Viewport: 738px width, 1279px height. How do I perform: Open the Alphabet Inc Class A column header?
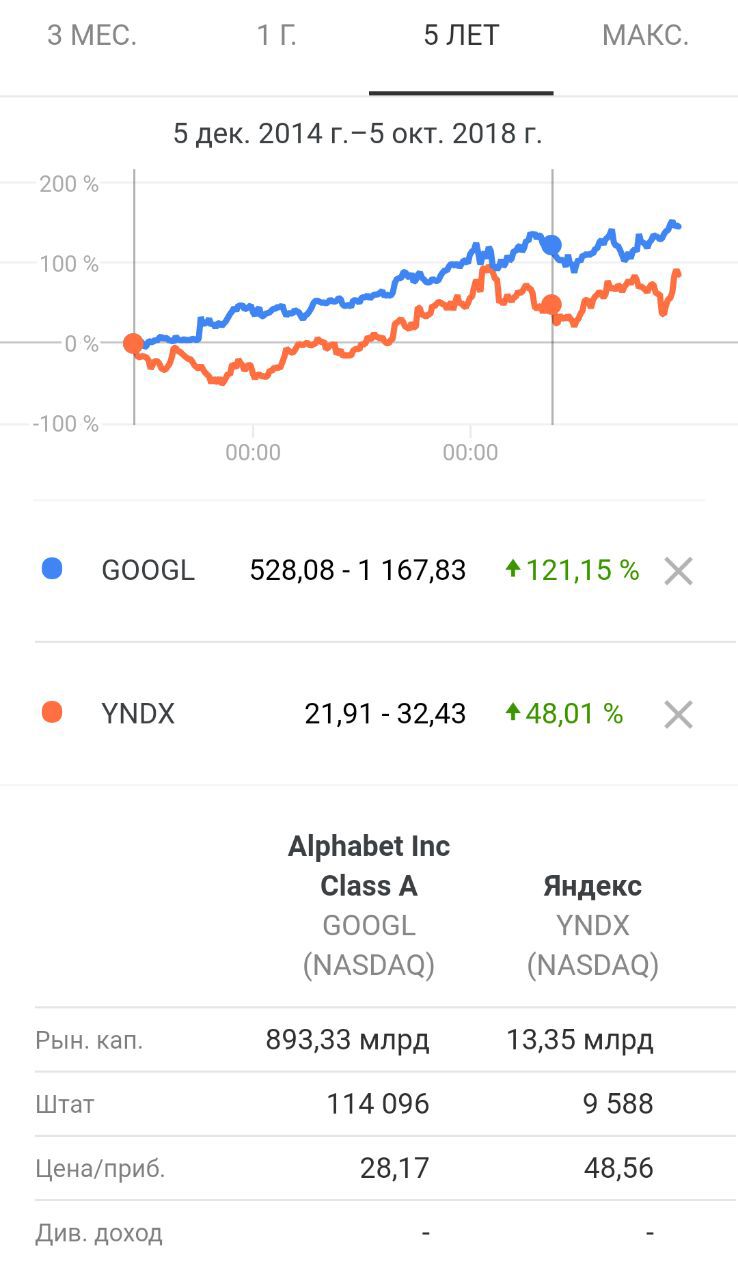(368, 905)
